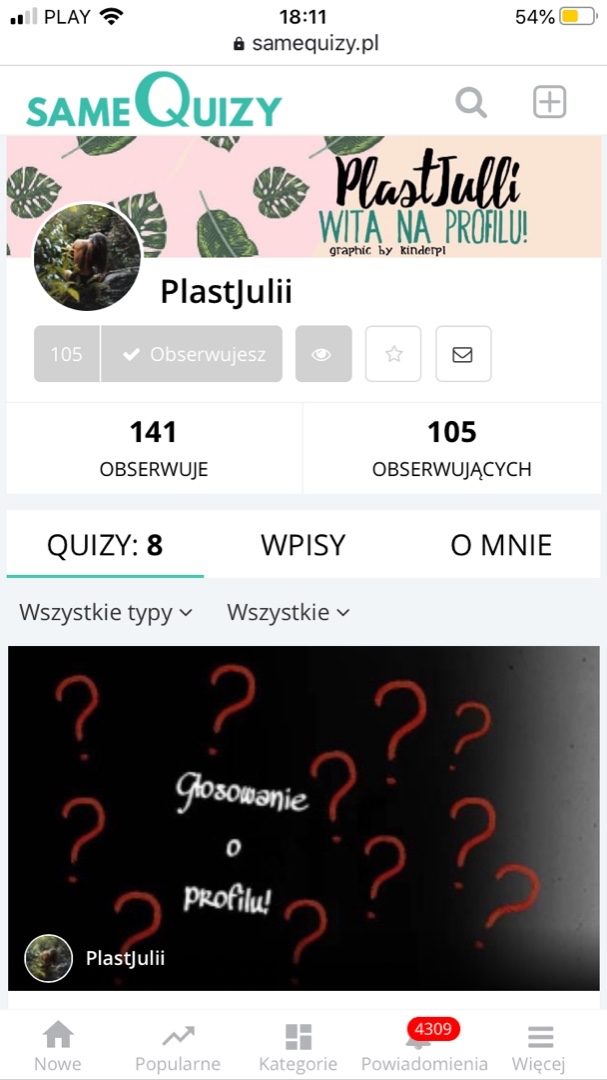The height and width of the screenshot is (1080, 607).
Task: Open the Popularne tab
Action: pos(178,1046)
